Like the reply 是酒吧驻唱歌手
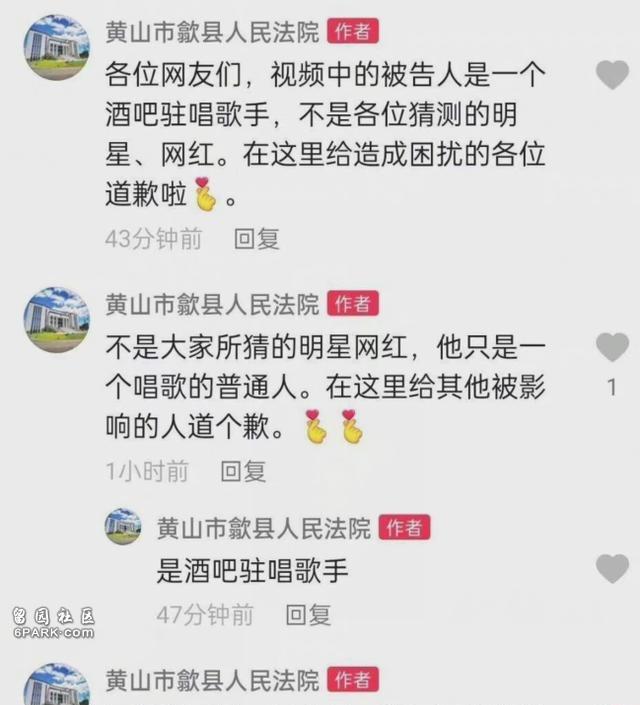640x705 pixels. pos(612,569)
